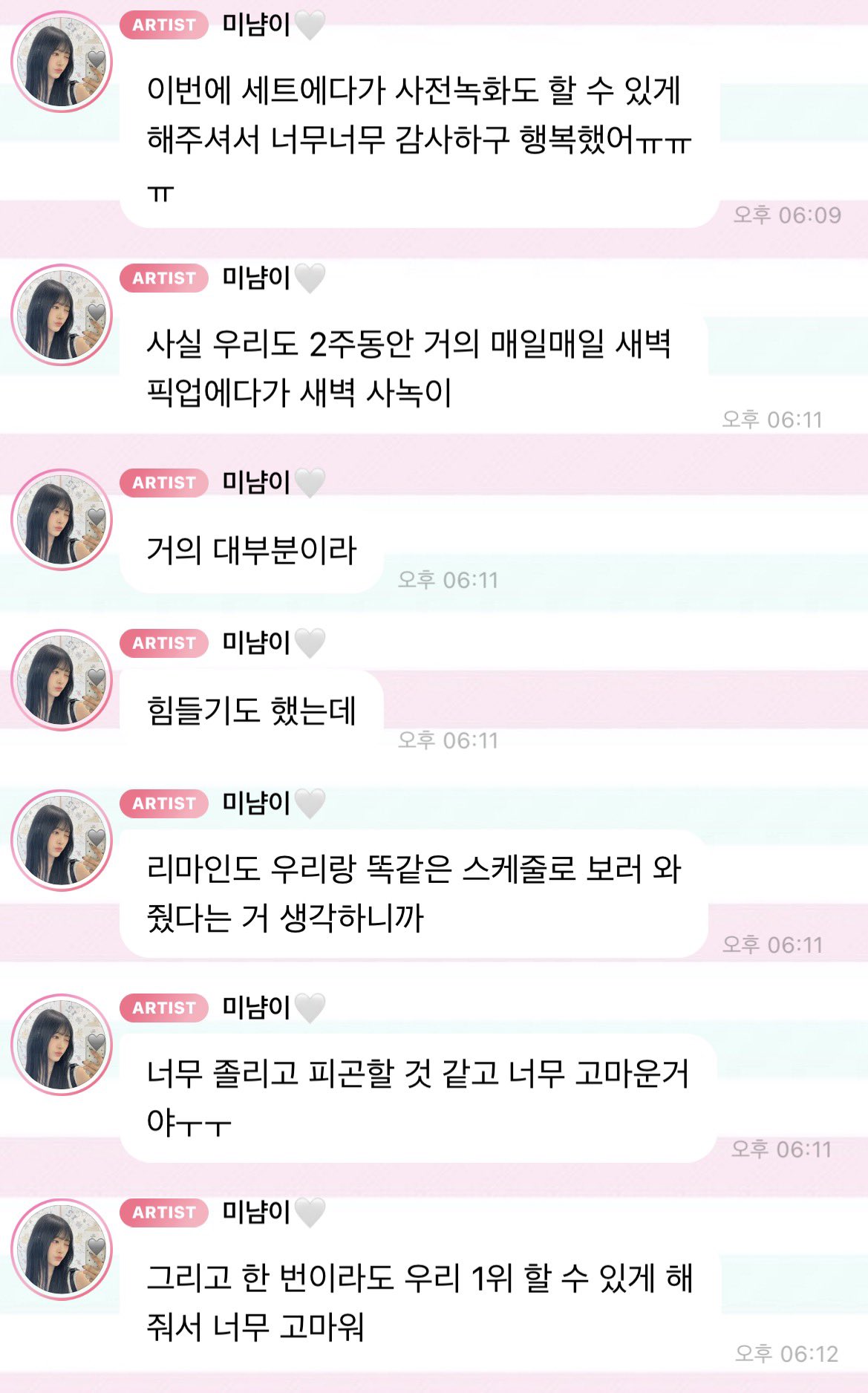The image size is (868, 1393).
Task: Open profile picture beside '거의 대부분이라' message
Action: pos(62,520)
